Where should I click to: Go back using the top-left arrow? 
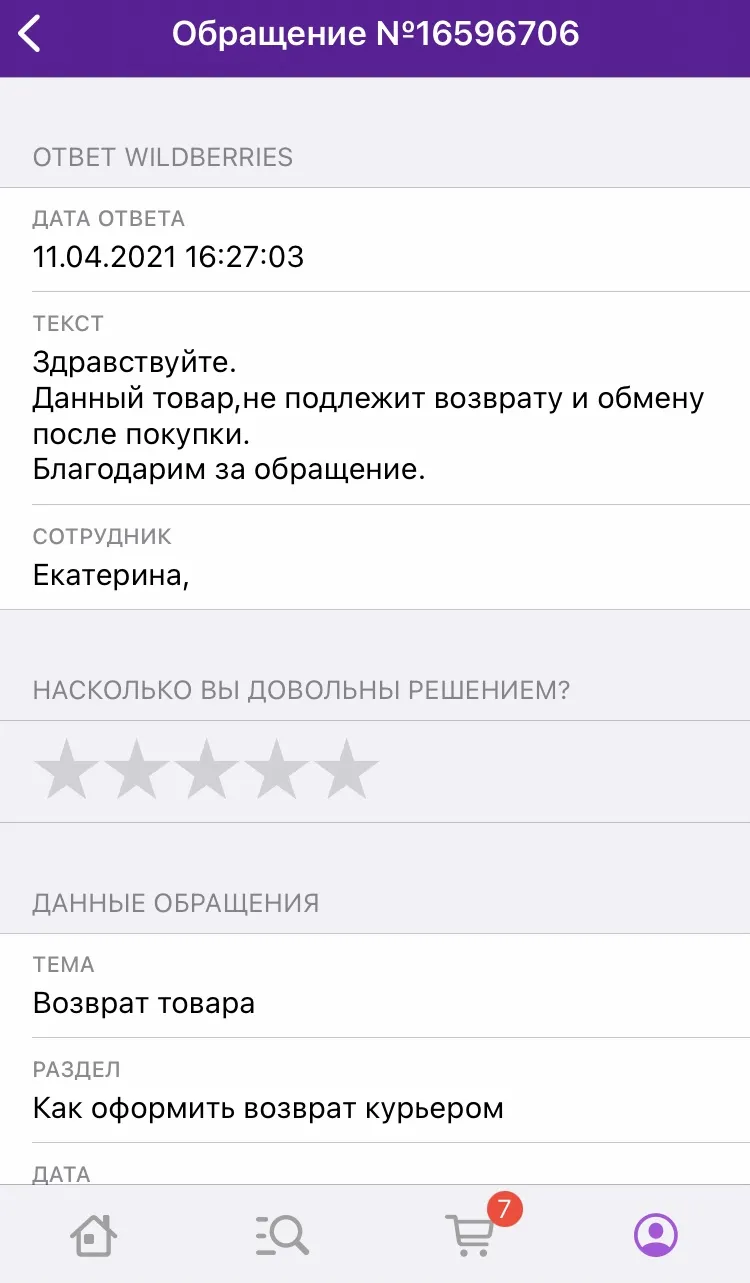coord(30,34)
